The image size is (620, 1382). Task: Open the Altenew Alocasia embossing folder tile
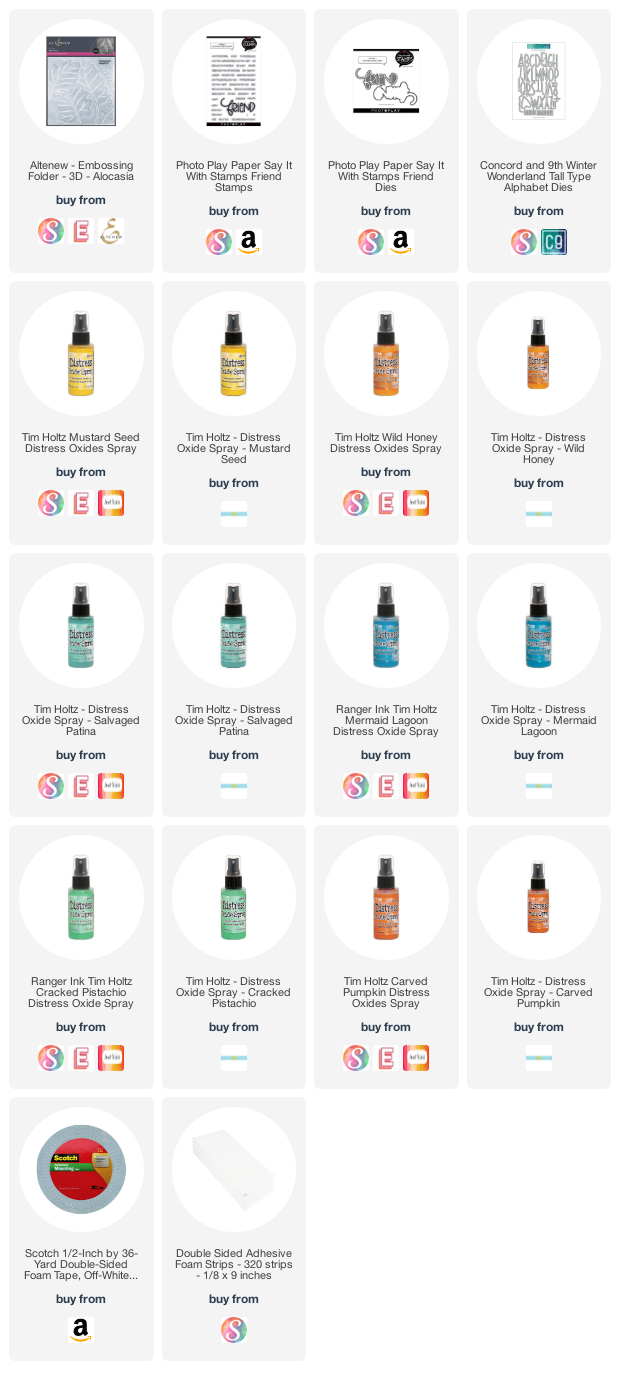pyautogui.click(x=81, y=82)
